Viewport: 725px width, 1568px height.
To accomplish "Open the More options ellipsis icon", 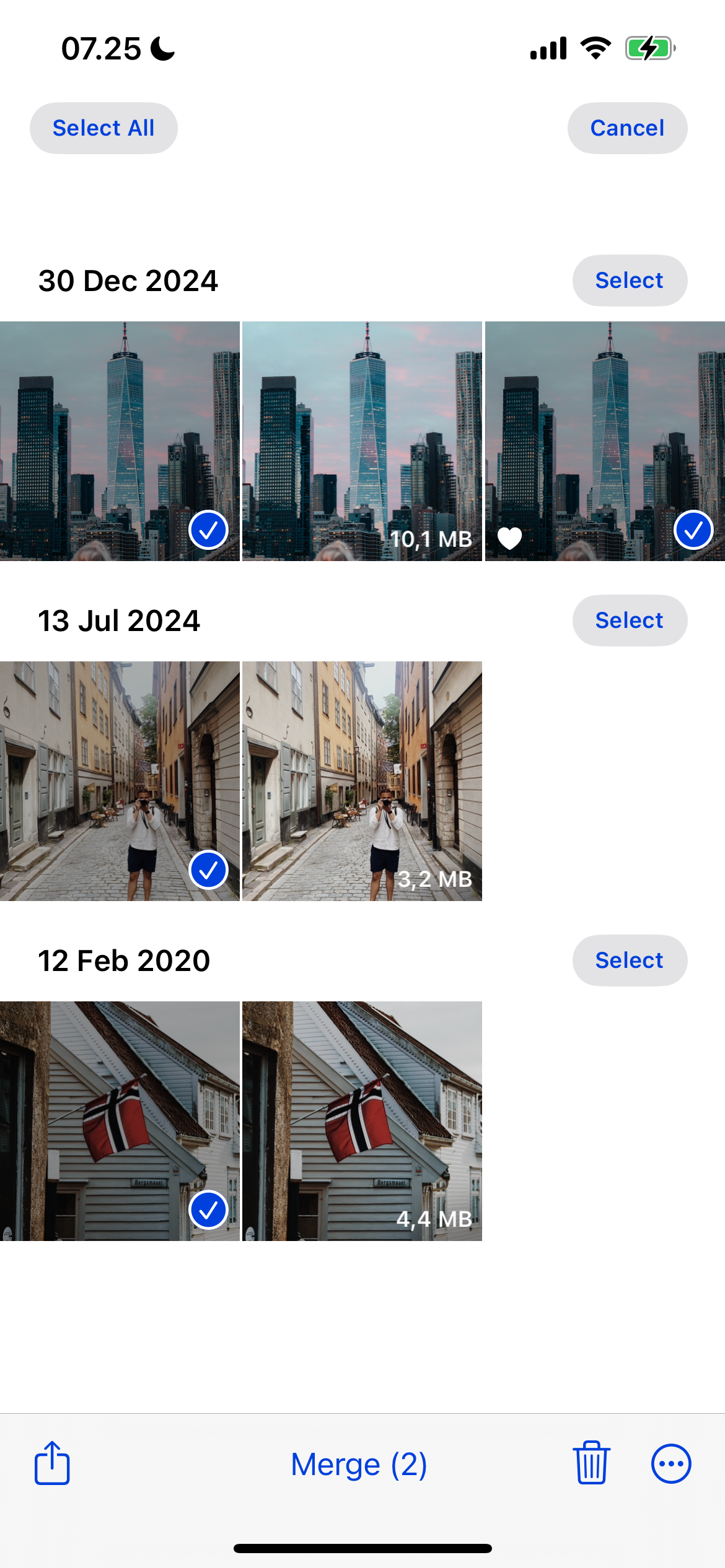I will pos(671,1464).
